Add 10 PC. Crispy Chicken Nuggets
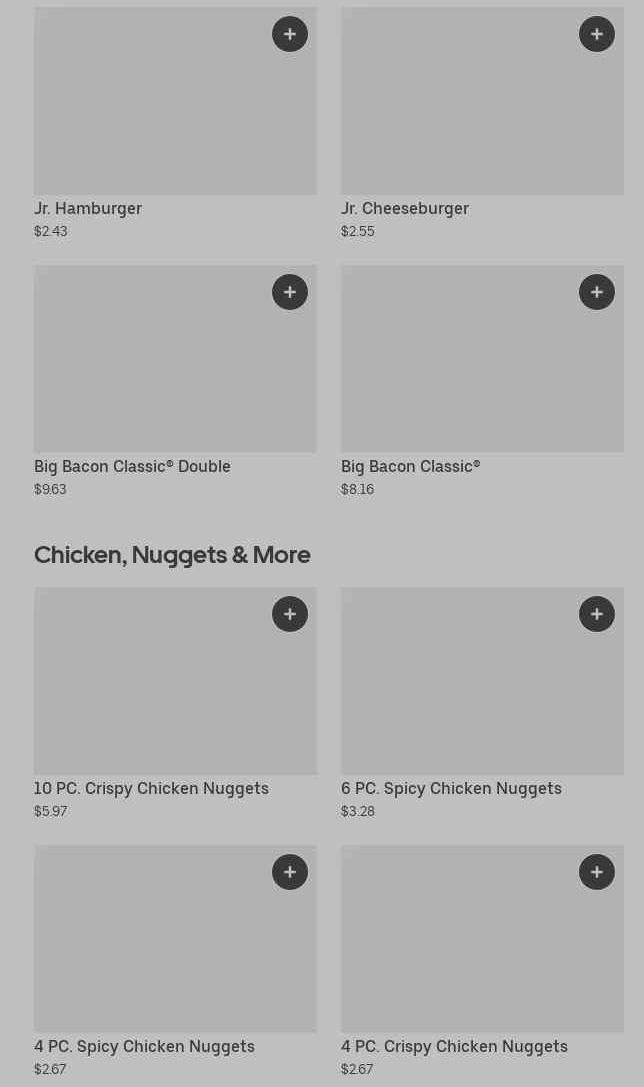This screenshot has height=1087, width=644. pos(290,614)
